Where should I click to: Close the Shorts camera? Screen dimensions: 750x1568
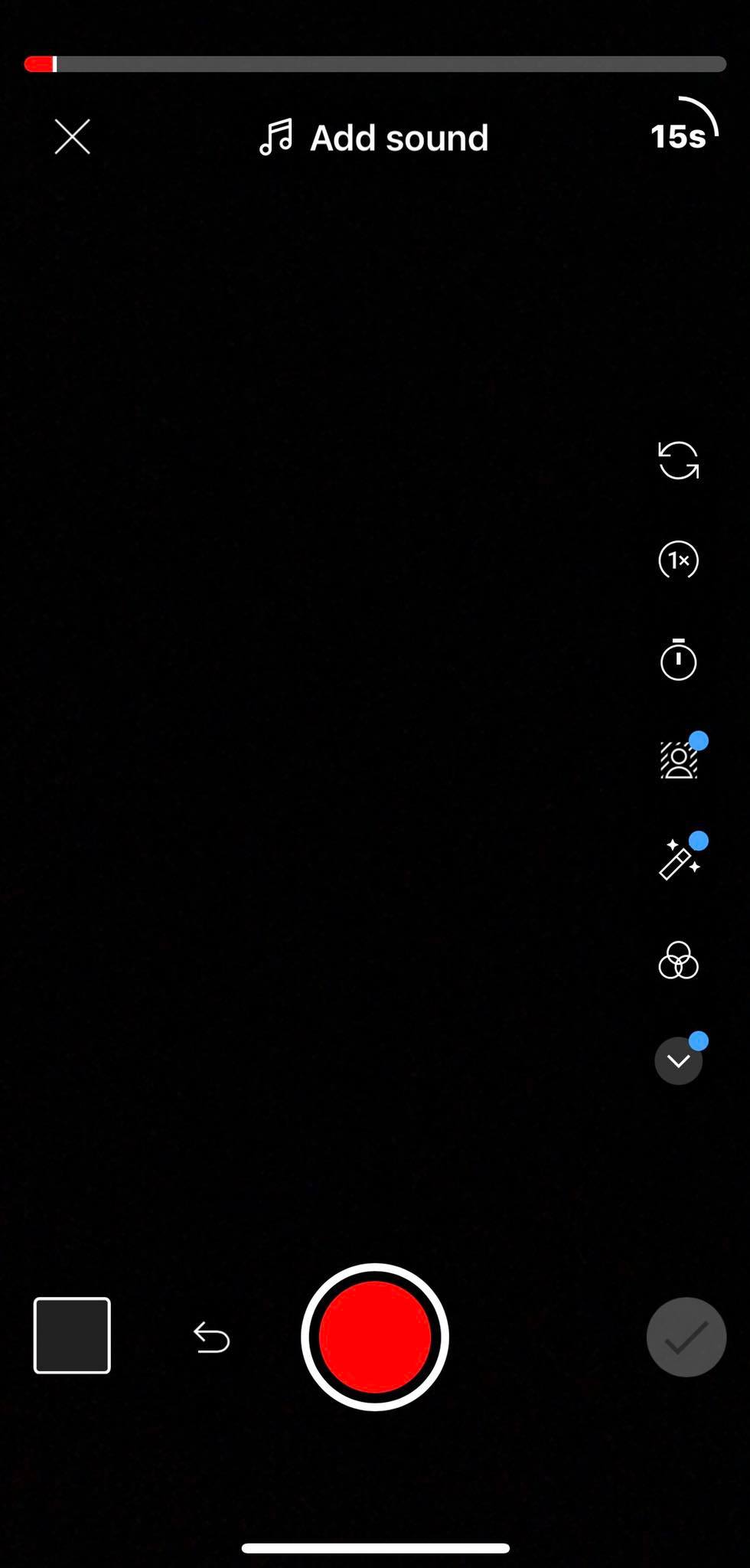pos(72,137)
